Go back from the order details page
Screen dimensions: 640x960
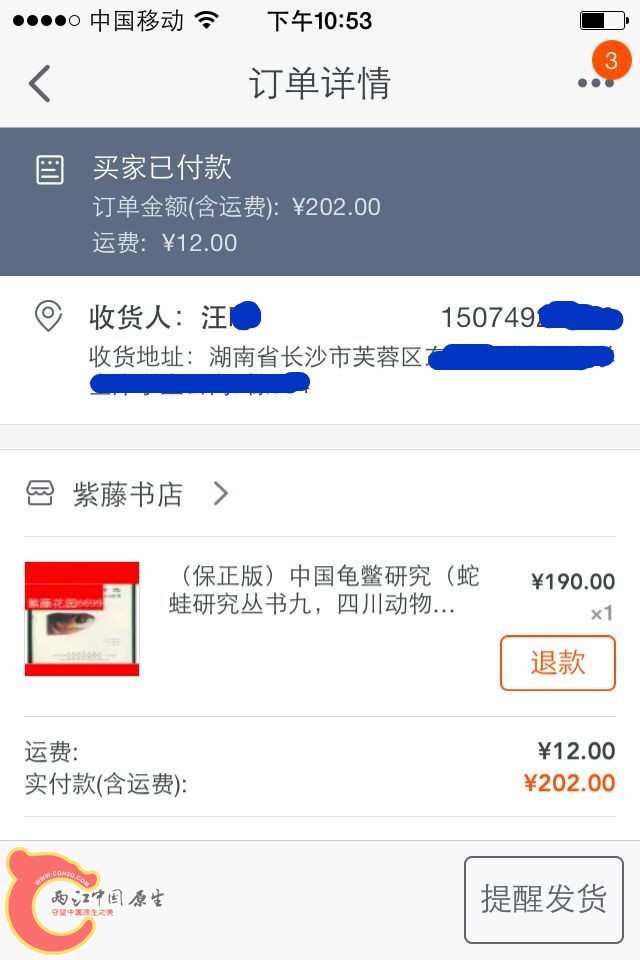point(39,84)
